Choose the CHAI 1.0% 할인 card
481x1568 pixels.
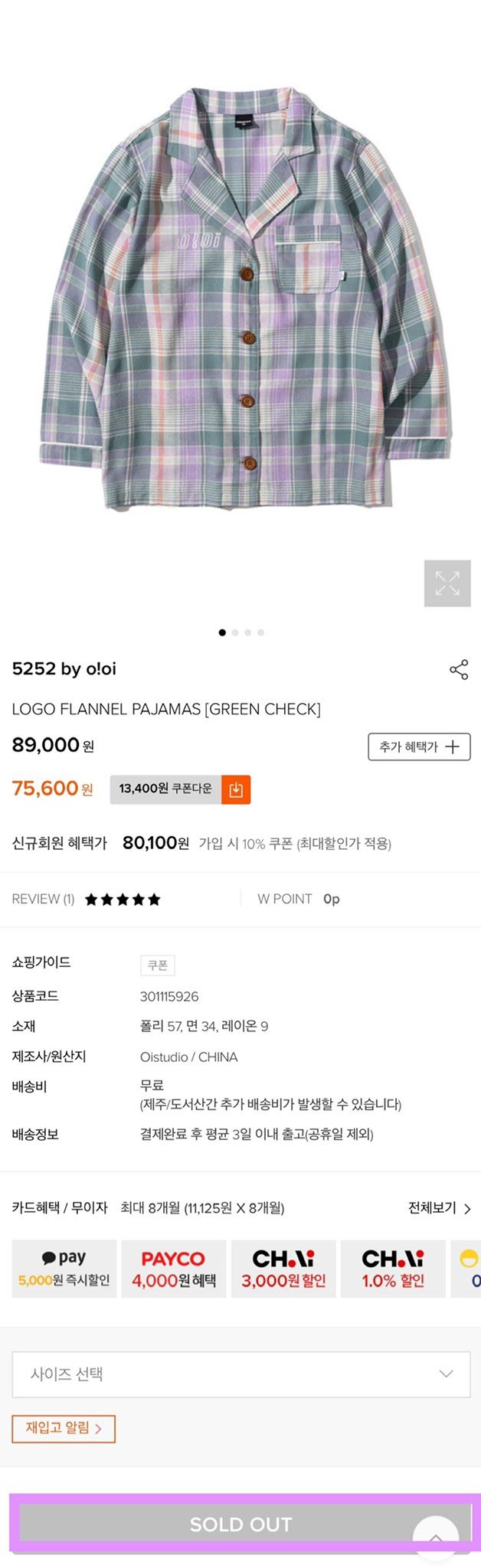point(393,1269)
